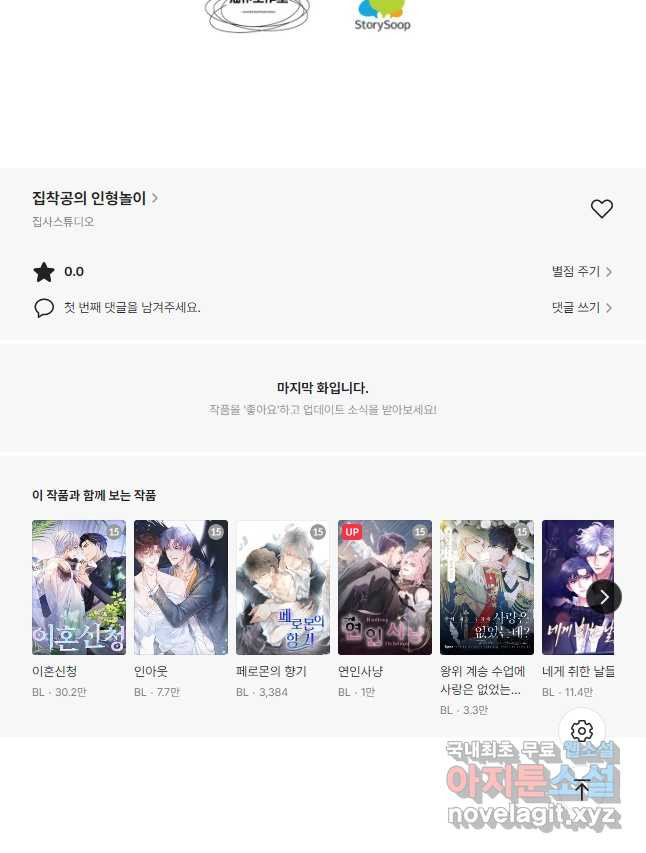Open the 네게 취한 날들 webtoon card
Viewport: 646px width, 853px height.
point(577,587)
